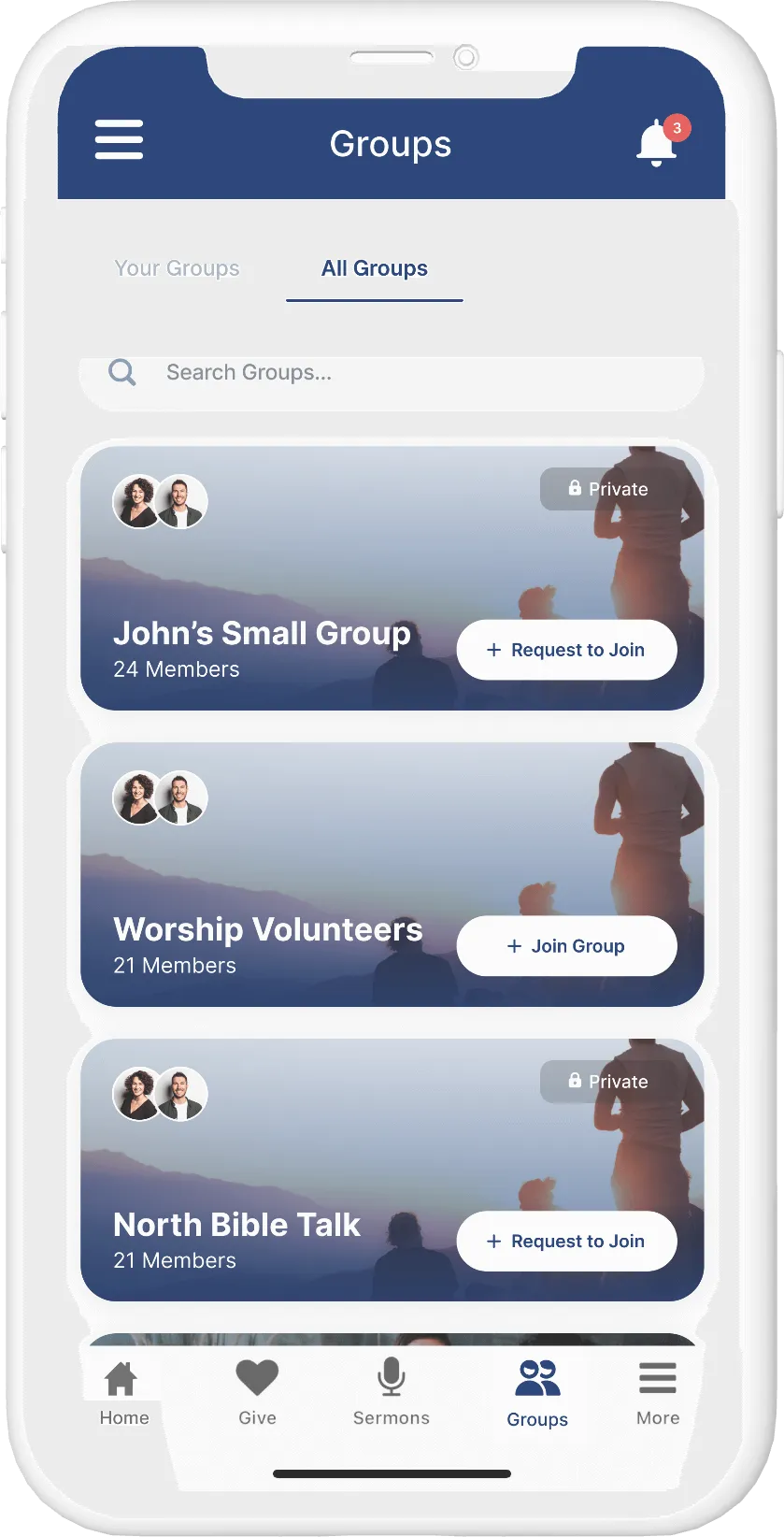The height and width of the screenshot is (1537, 784).
Task: Tap Join Group on Worship Volunteers
Action: [x=566, y=945]
